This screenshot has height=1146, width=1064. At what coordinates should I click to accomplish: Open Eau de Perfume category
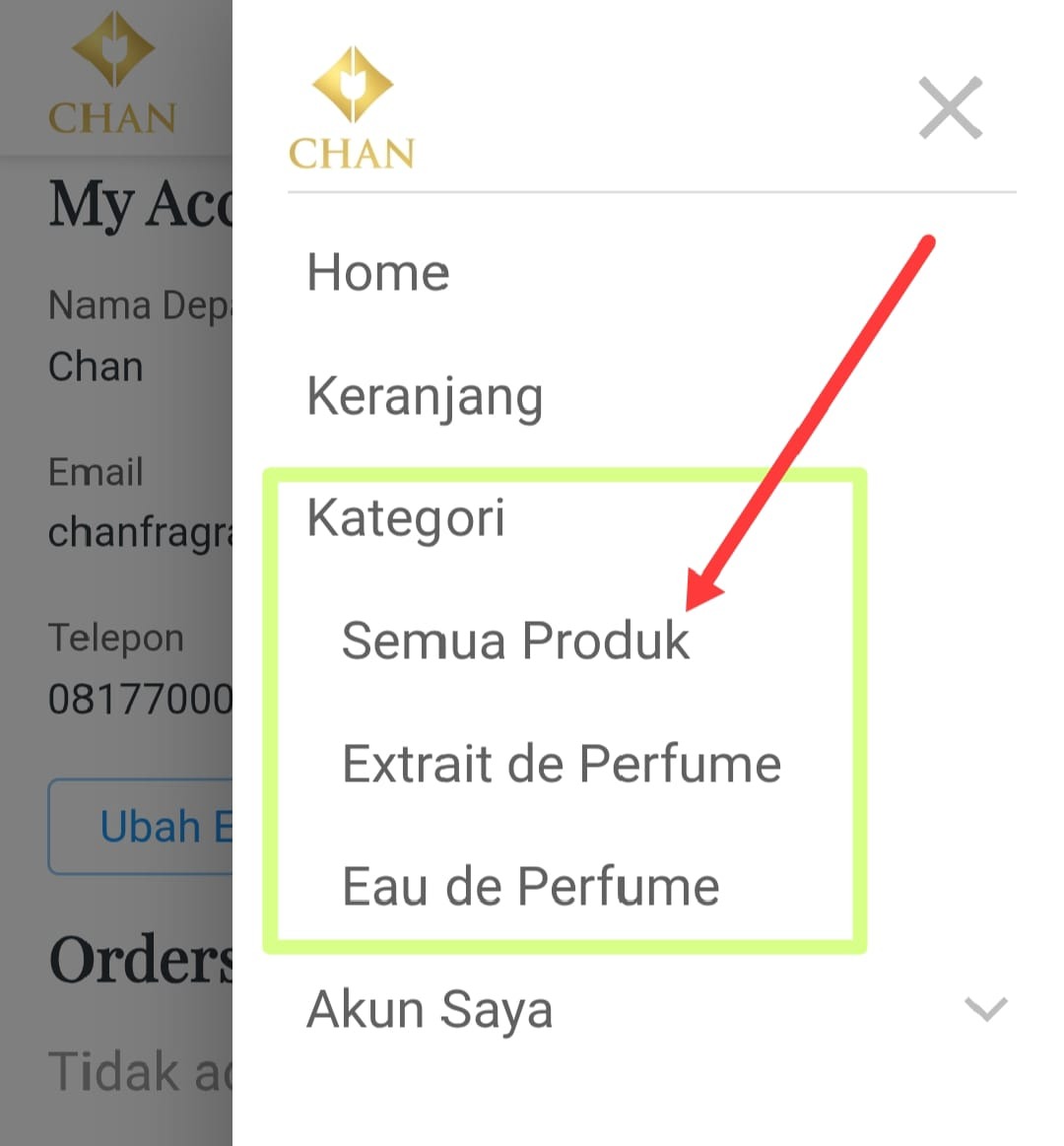(x=530, y=886)
